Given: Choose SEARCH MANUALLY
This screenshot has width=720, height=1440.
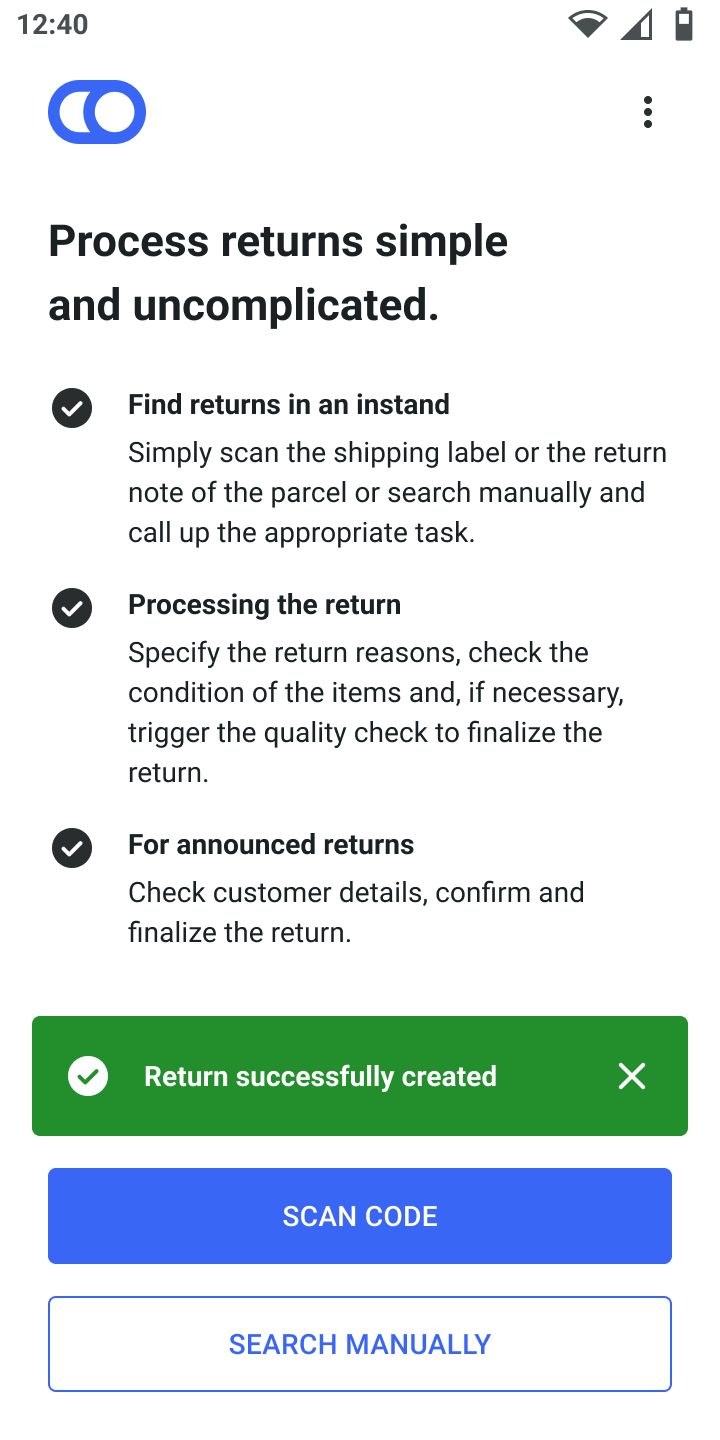Looking at the screenshot, I should pyautogui.click(x=360, y=1344).
